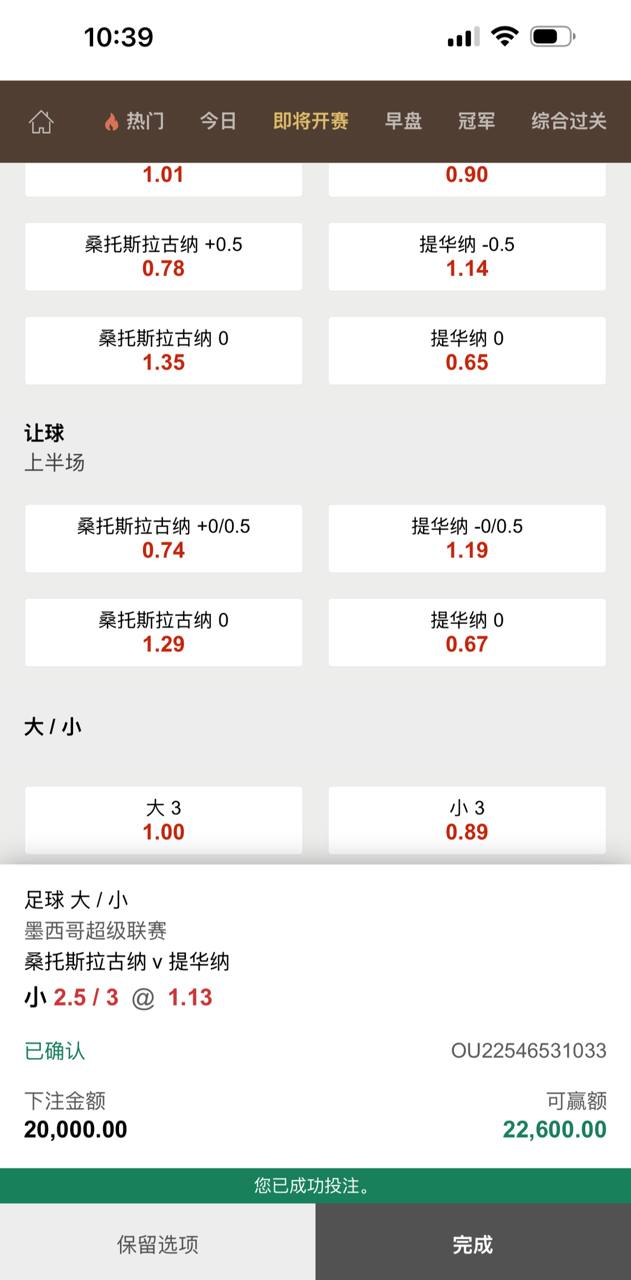Go to the home icon
Viewport: 631px width, 1280px height.
tap(41, 122)
